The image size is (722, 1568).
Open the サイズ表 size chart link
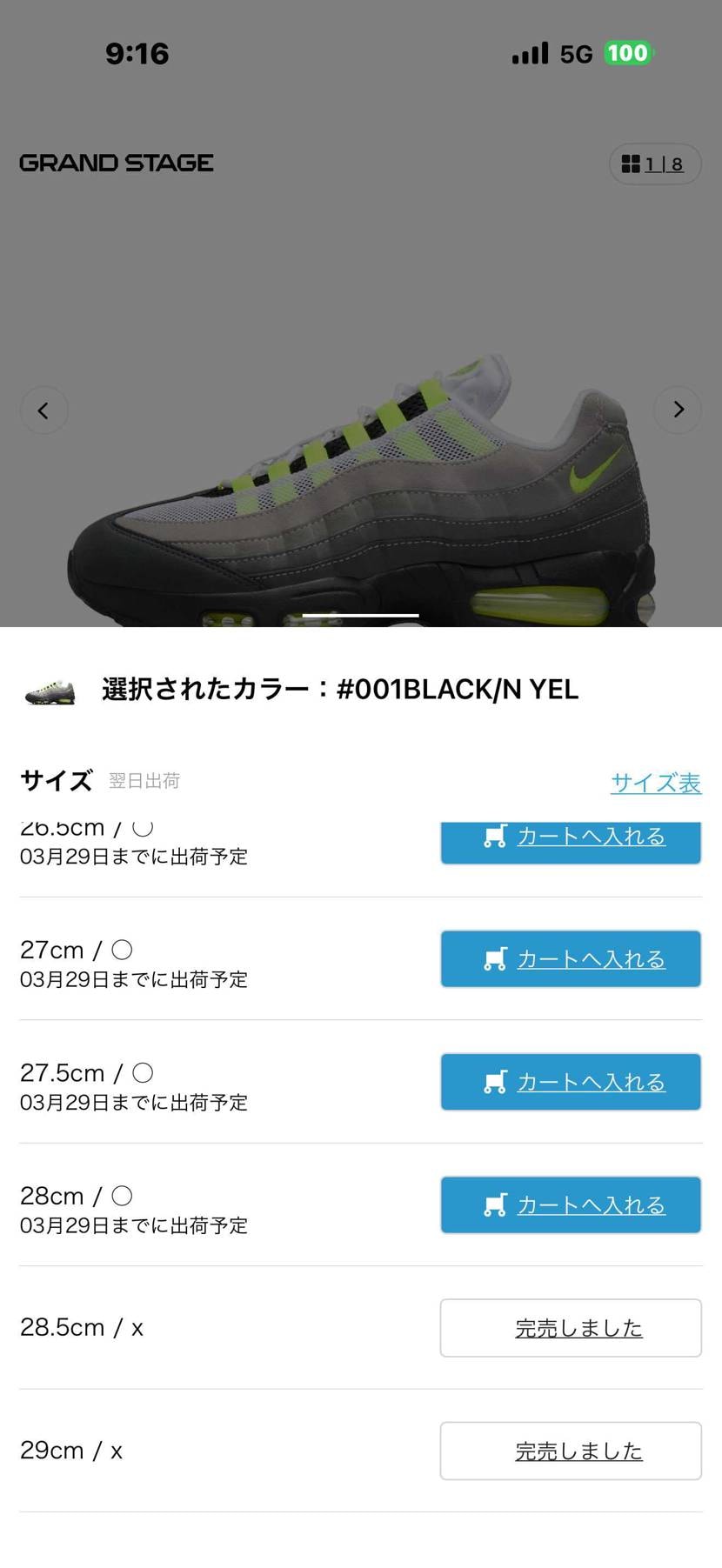click(x=656, y=783)
